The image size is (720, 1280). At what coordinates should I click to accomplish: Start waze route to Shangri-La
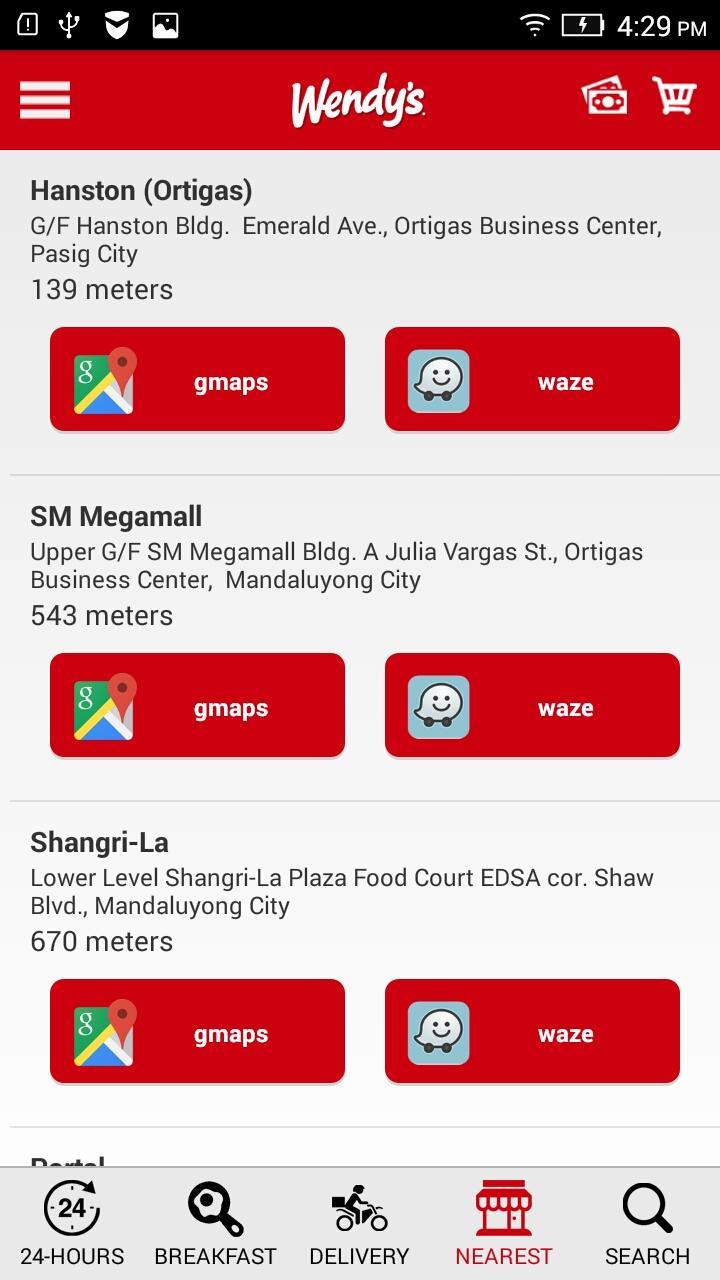[x=532, y=1031]
